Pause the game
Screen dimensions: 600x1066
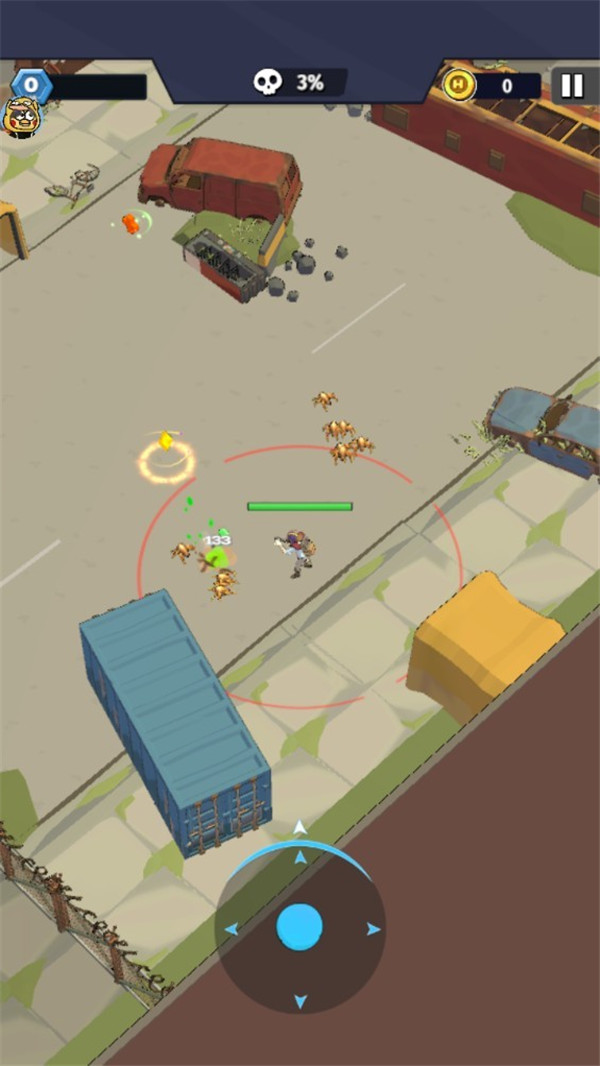pos(572,85)
